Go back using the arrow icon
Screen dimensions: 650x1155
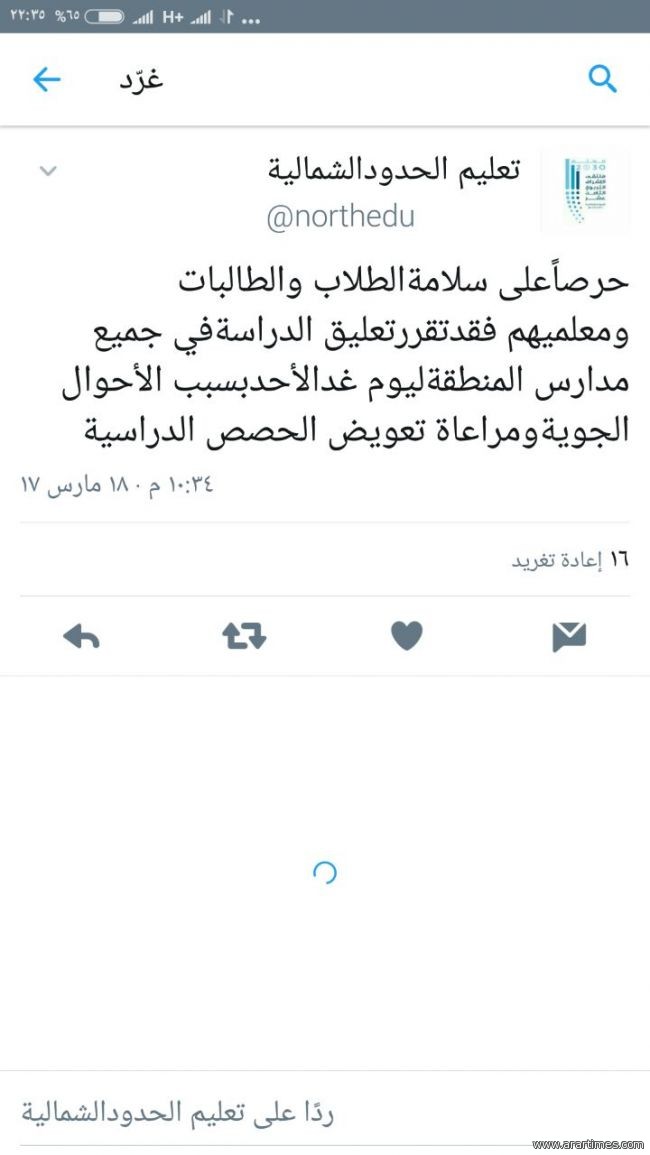coord(47,80)
